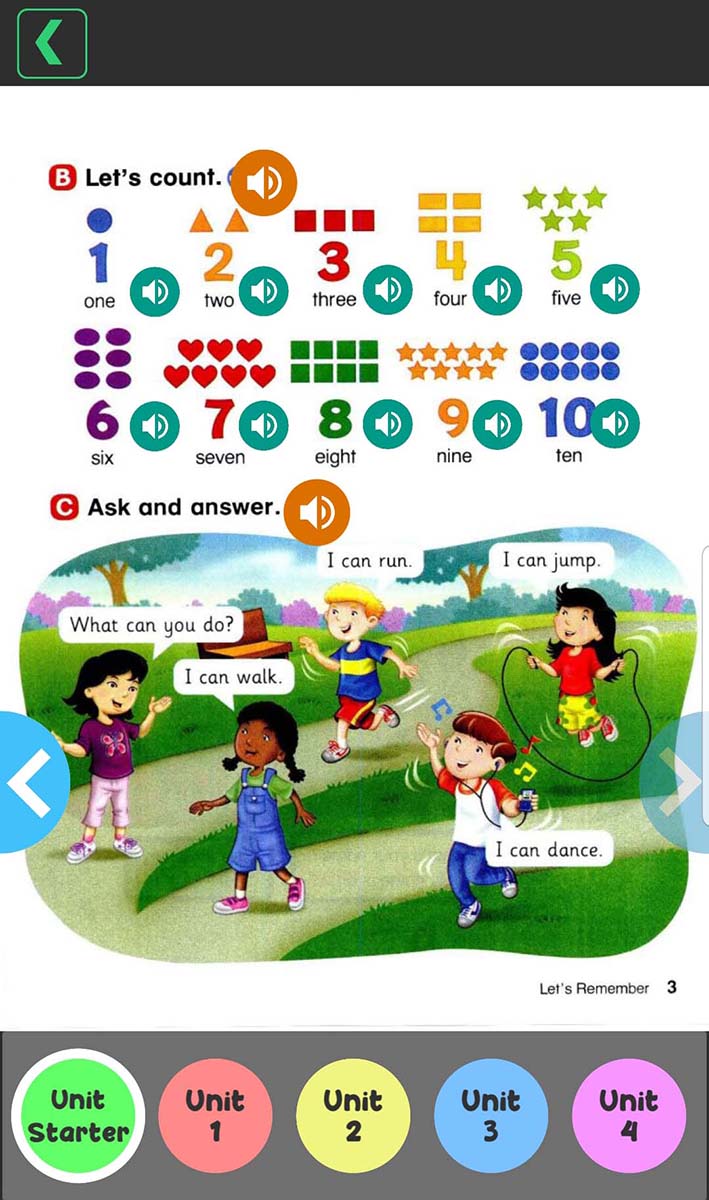
Task: Select the Unit Starter tab
Action: (x=78, y=1116)
